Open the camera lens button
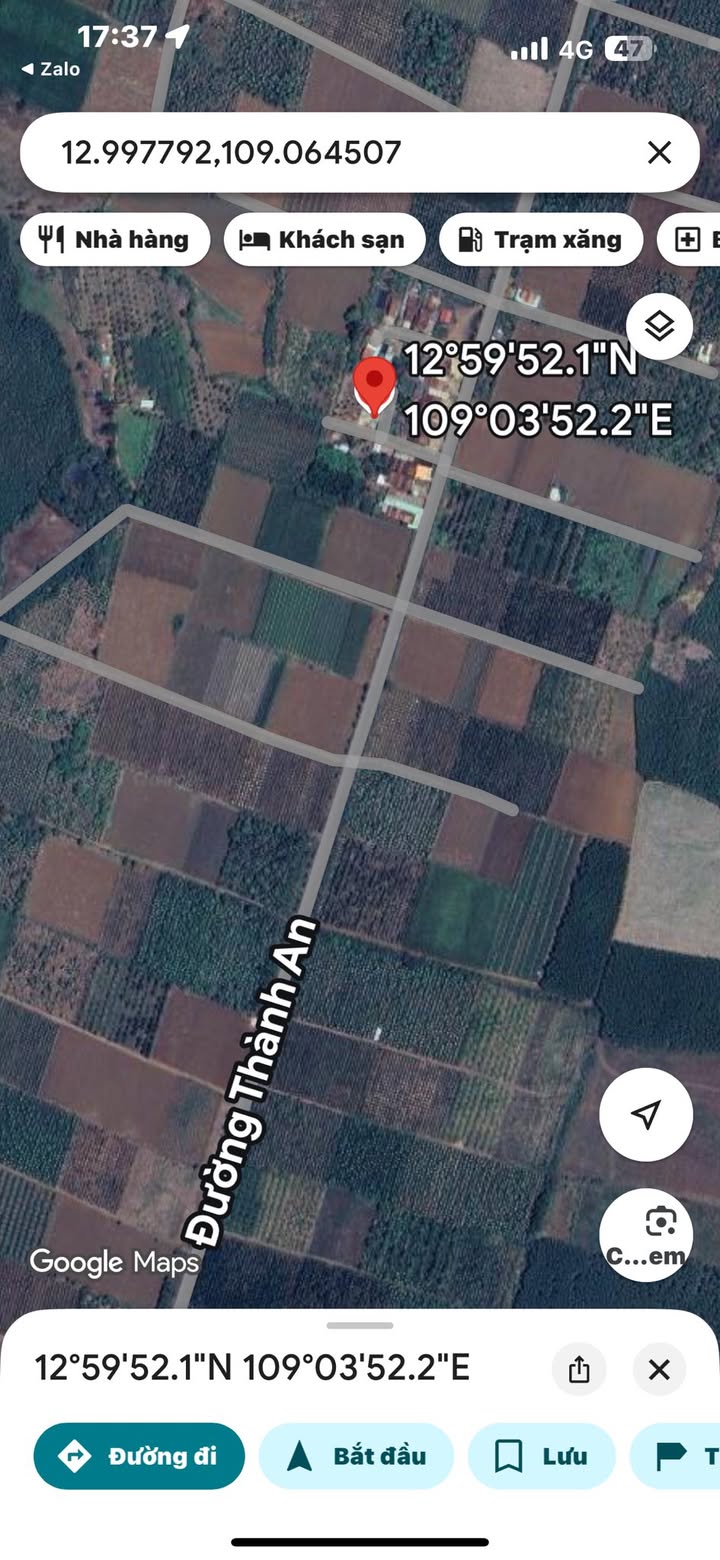This screenshot has width=720, height=1560. 646,1234
